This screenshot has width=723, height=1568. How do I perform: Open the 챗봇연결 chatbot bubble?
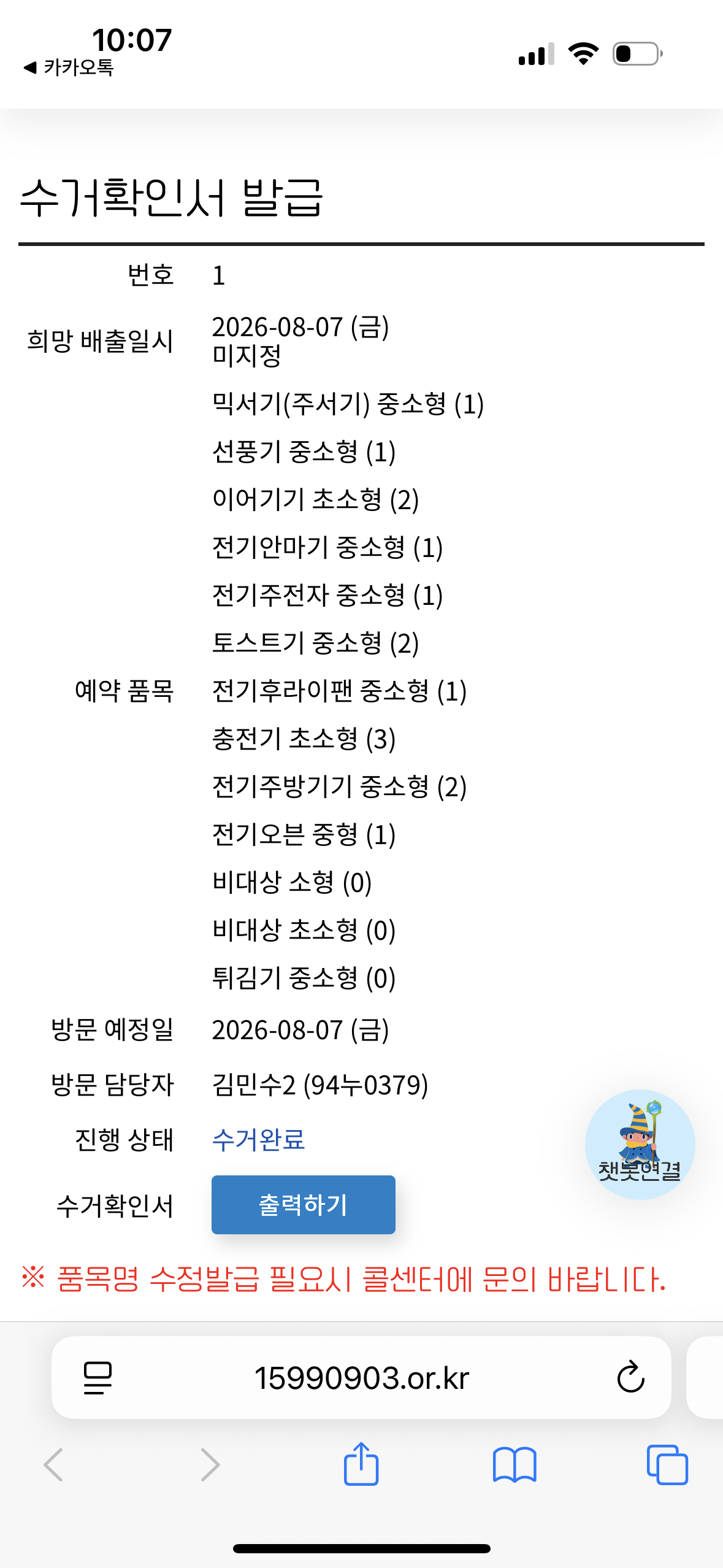coord(640,1144)
